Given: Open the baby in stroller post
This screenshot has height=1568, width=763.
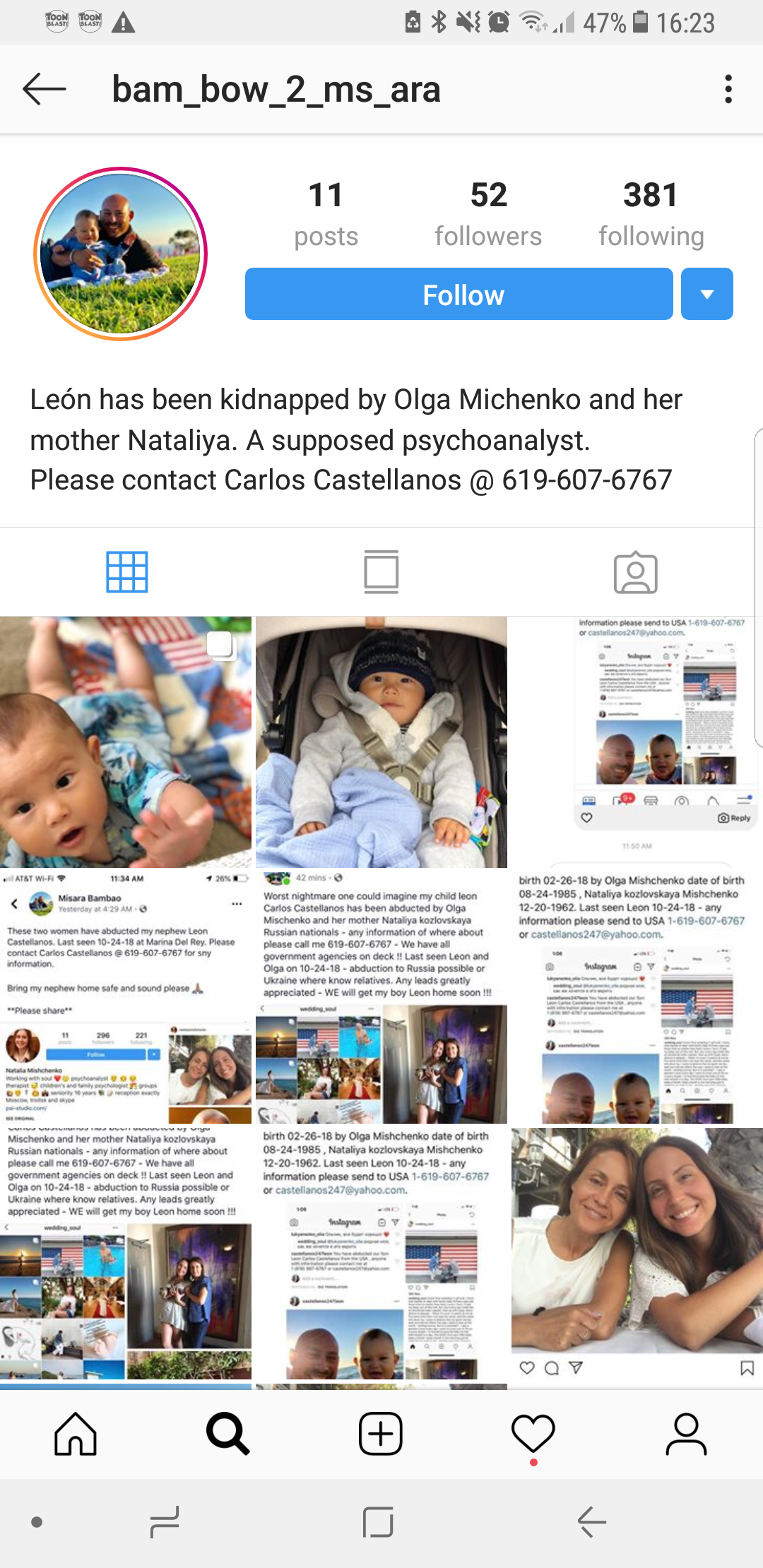Looking at the screenshot, I should [381, 742].
